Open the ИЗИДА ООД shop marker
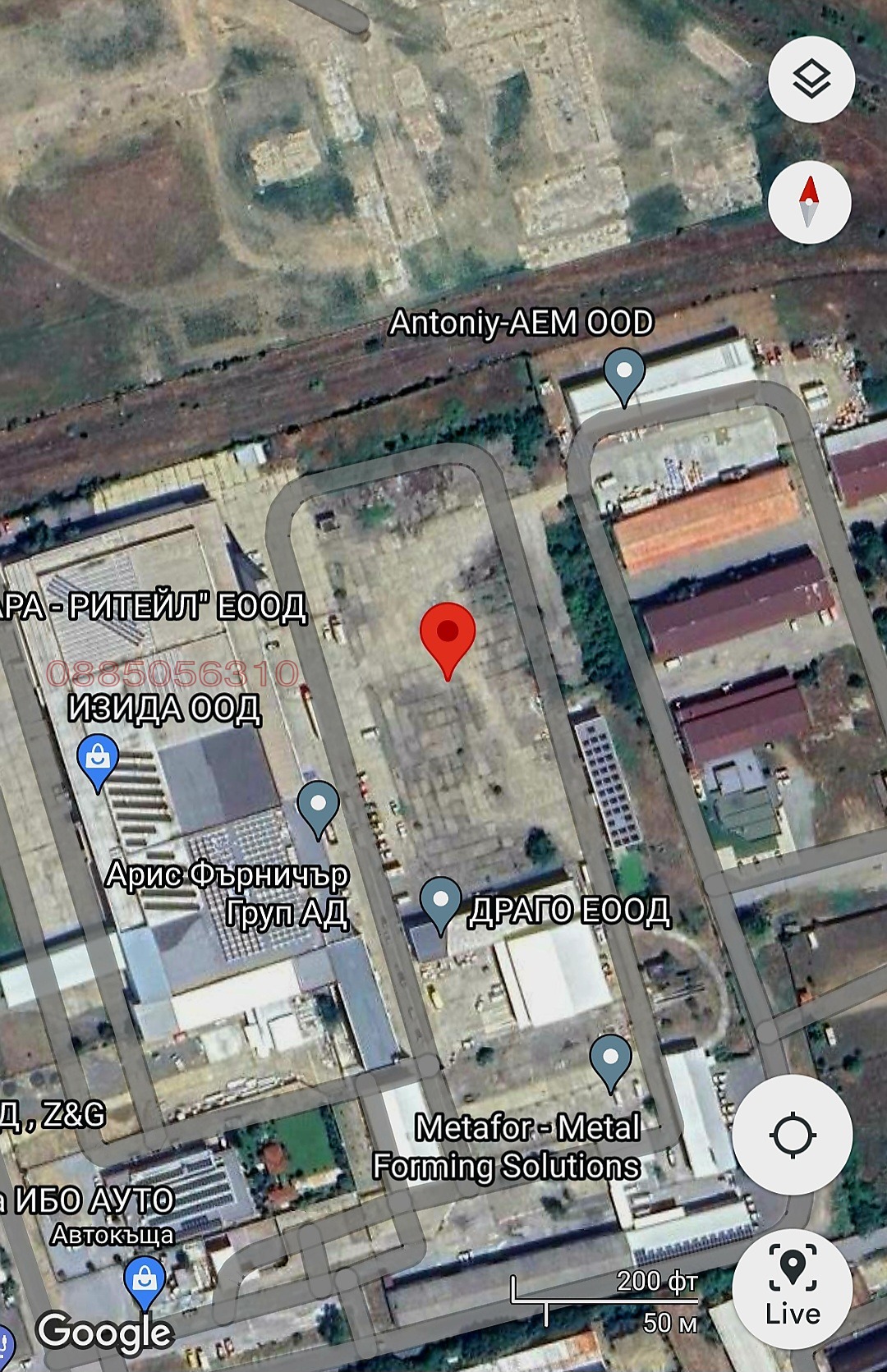Viewport: 887px width, 1372px height. click(98, 758)
